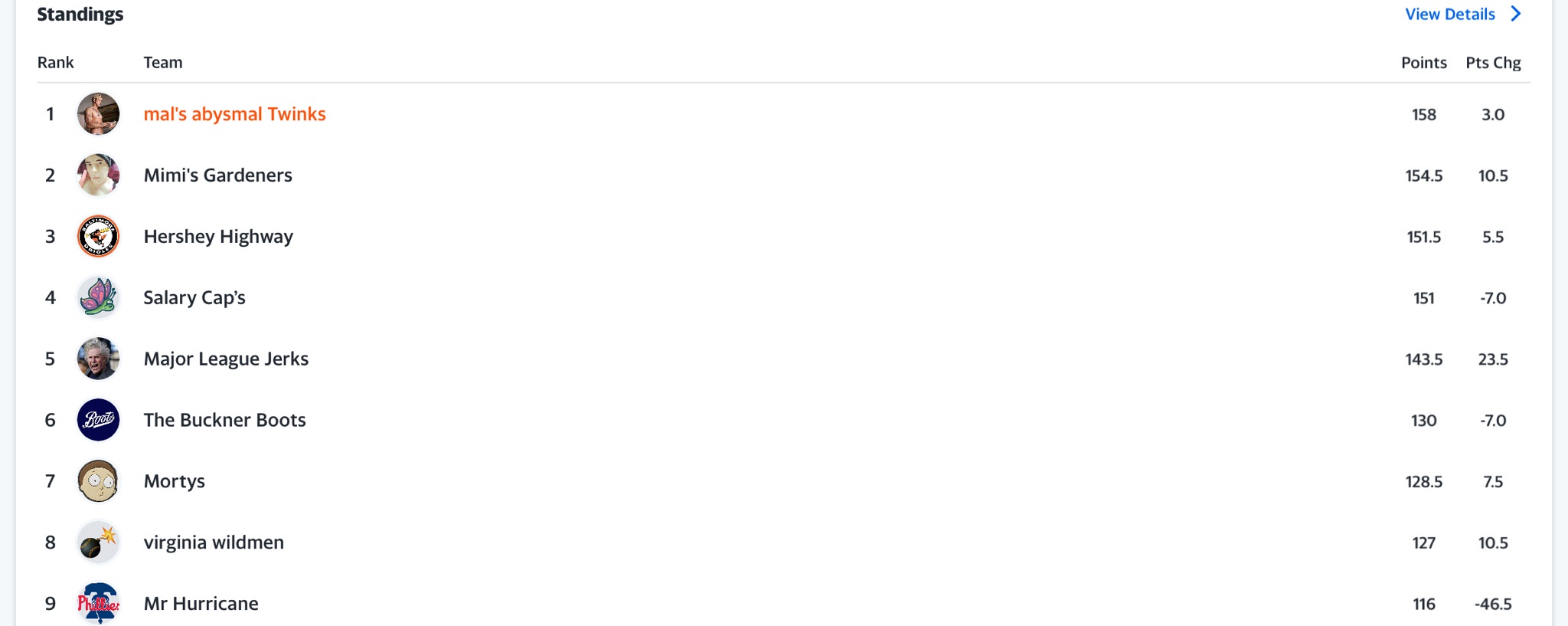The height and width of the screenshot is (626, 1568).
Task: Open mal's abysmal Twinks team
Action: [234, 114]
